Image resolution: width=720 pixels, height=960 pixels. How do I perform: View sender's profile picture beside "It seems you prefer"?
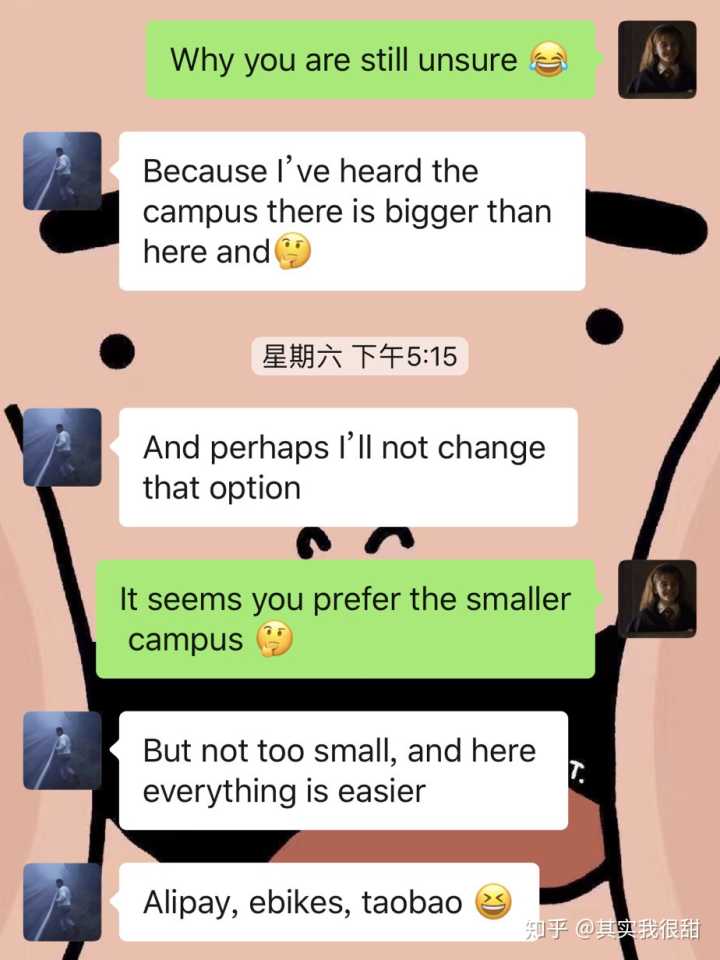tap(657, 599)
